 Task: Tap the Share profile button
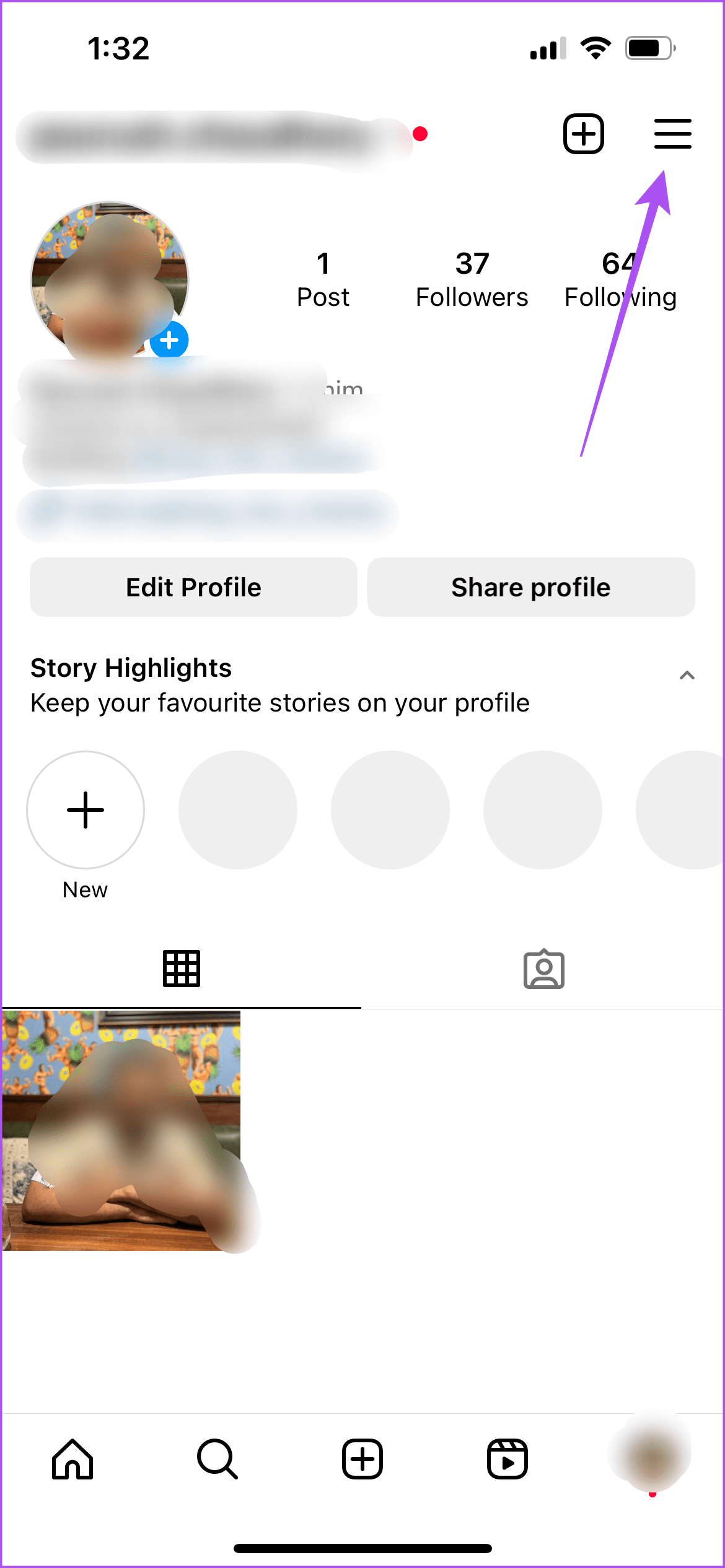531,587
